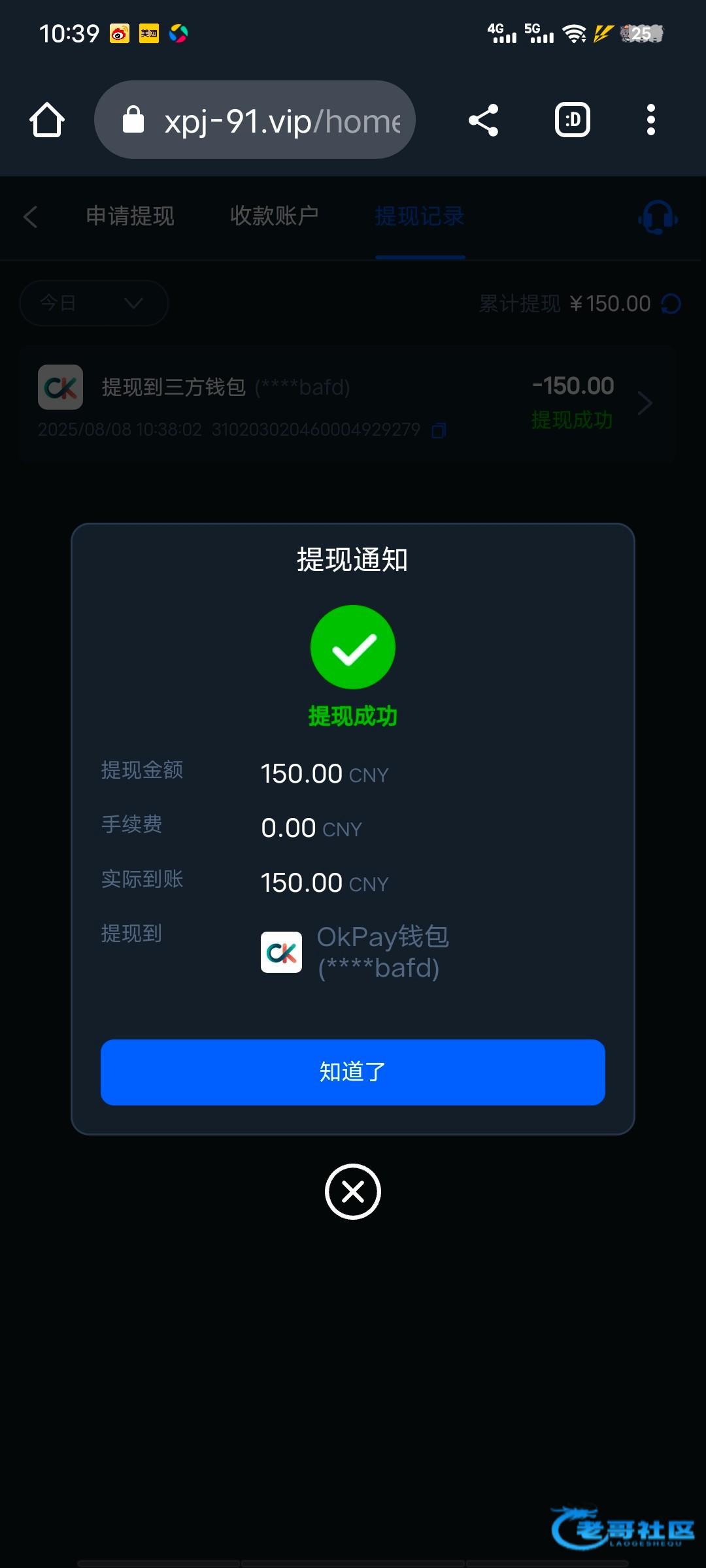Share the current page
This screenshot has width=706, height=1568.
point(484,120)
